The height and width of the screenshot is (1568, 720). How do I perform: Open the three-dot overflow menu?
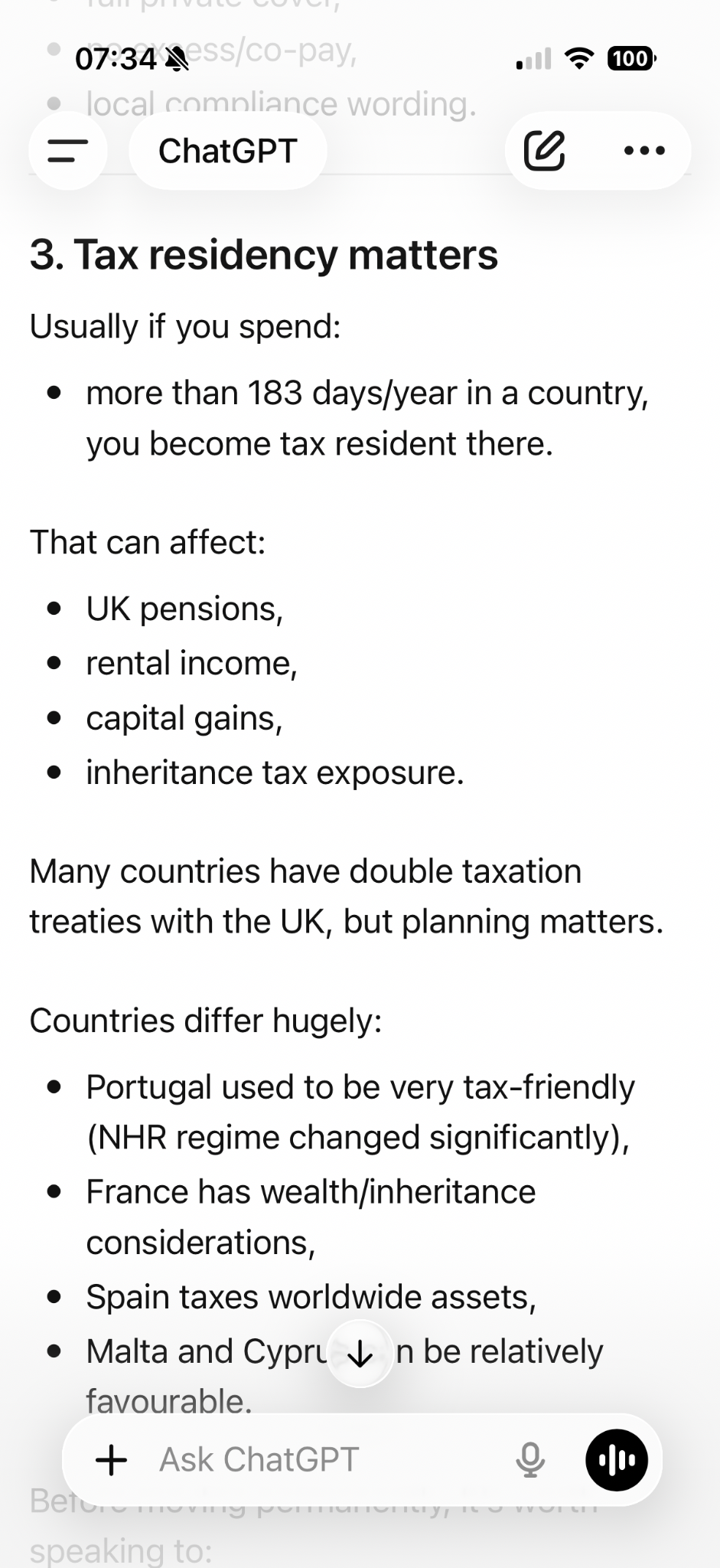(644, 151)
